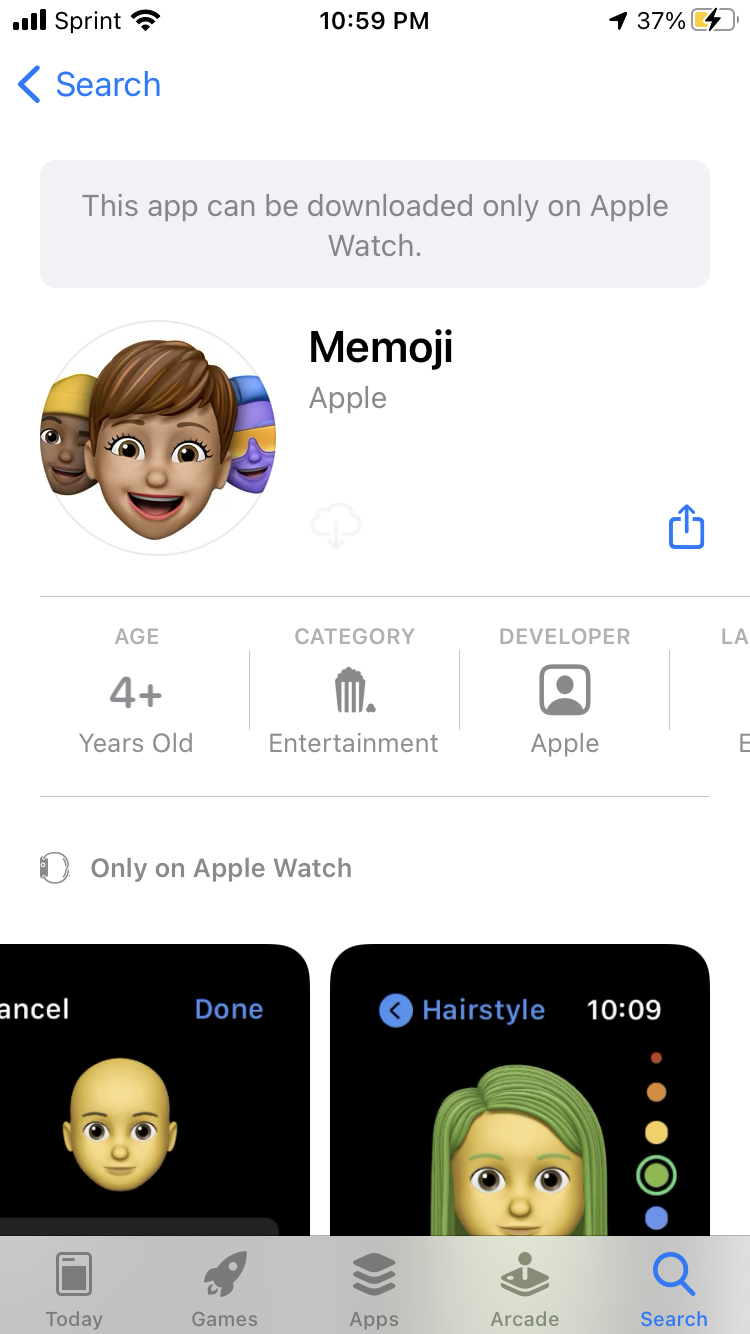Switch to the Today tab

(74, 1289)
